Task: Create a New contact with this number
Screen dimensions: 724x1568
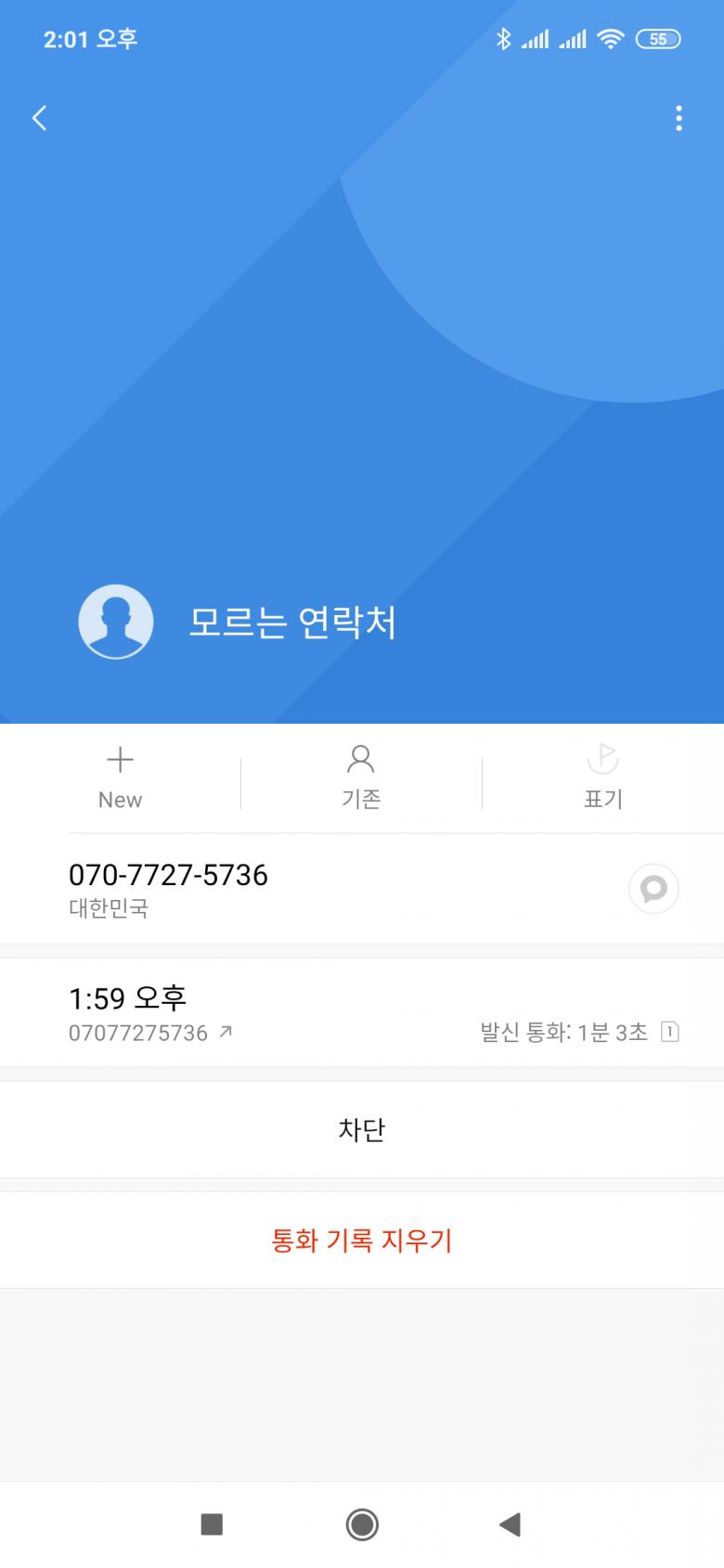Action: click(120, 778)
